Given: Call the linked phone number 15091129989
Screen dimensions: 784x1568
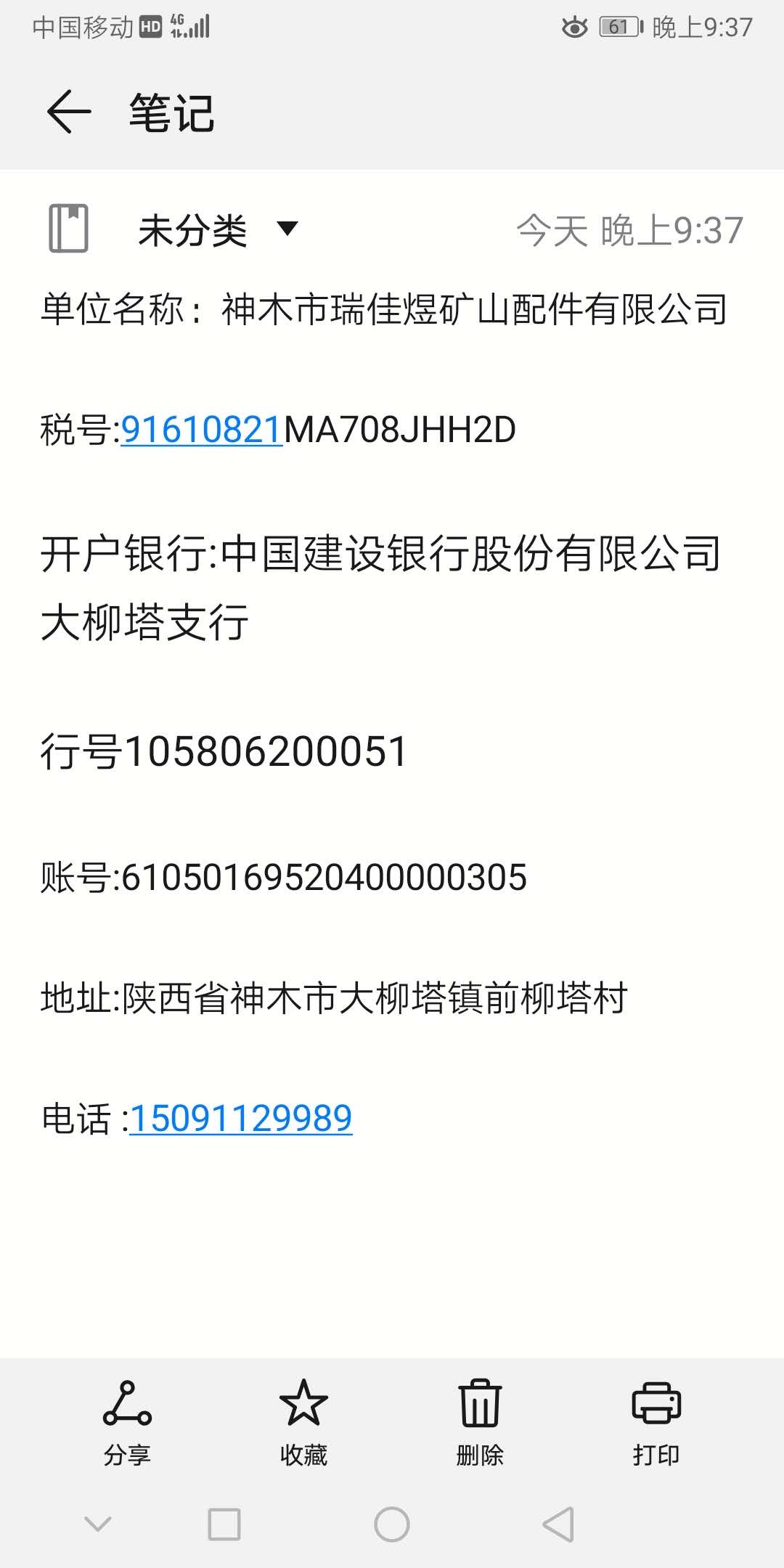Looking at the screenshot, I should tap(241, 1118).
